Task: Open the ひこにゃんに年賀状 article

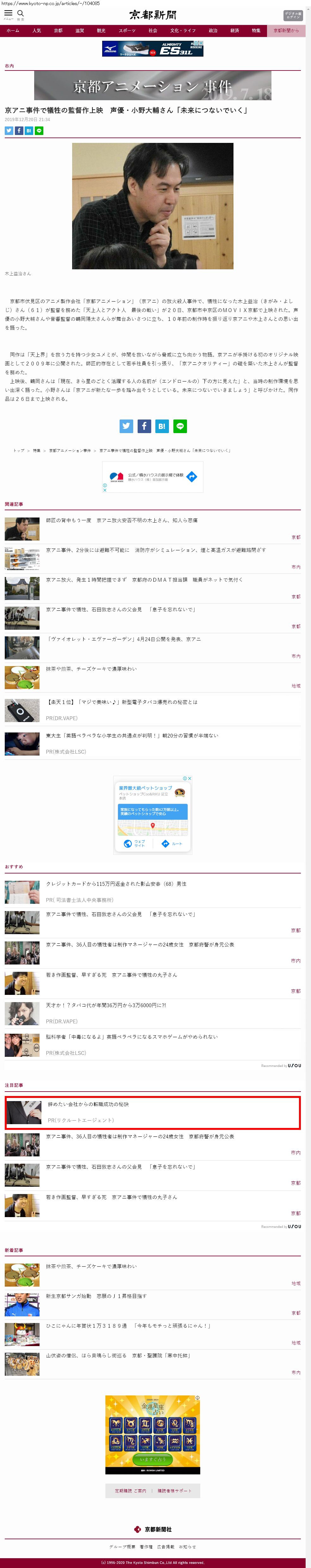Action: pos(128,1326)
